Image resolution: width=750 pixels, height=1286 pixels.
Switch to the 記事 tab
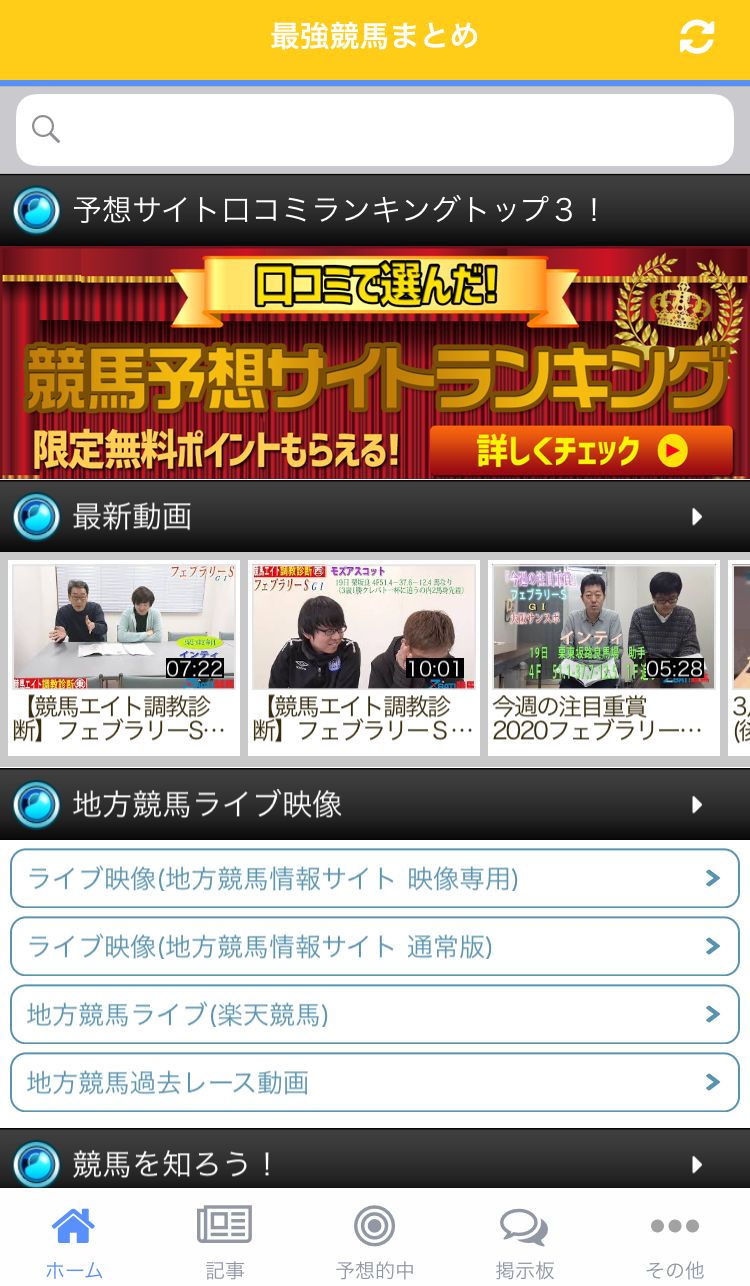(224, 1242)
